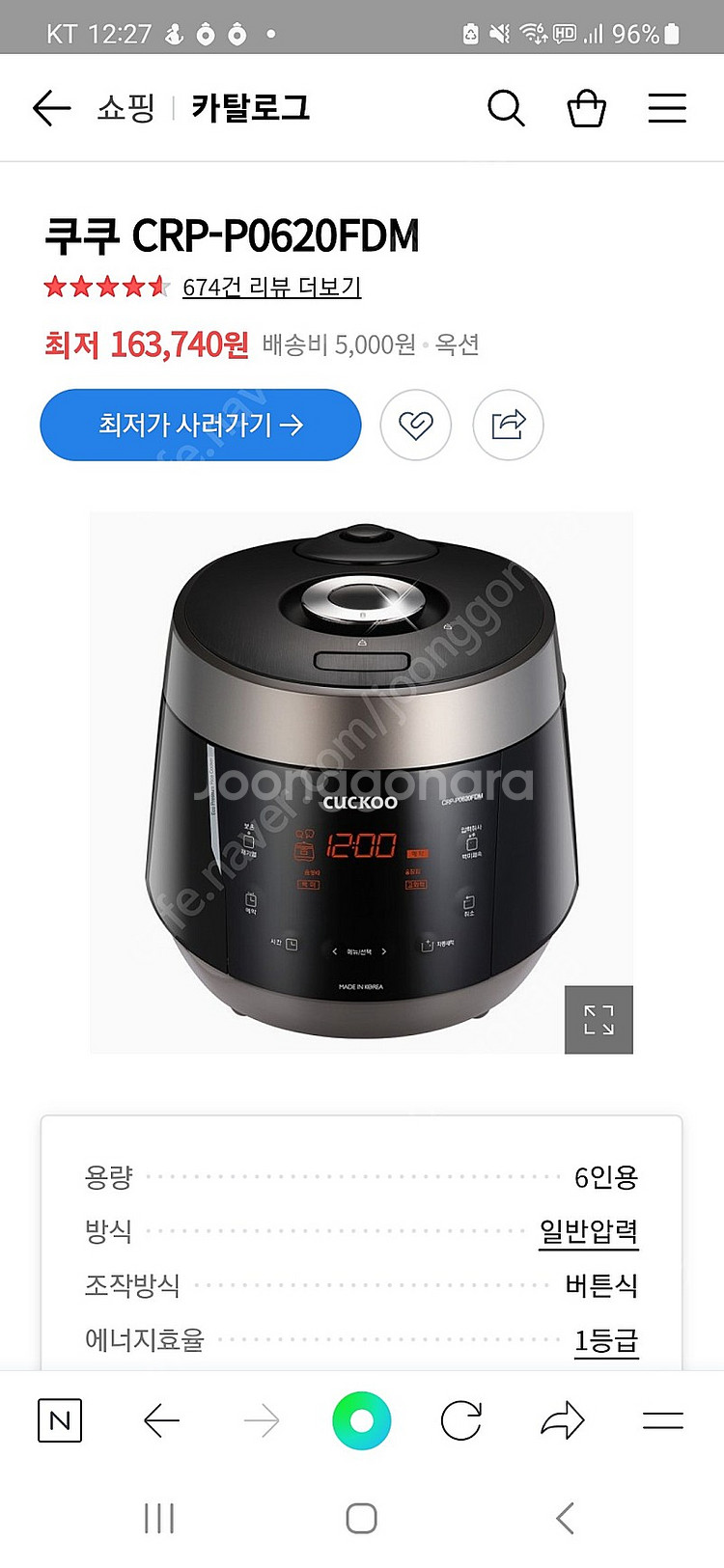This screenshot has width=724, height=1568.
Task: Share the page from the browser toolbar
Action: 563,1420
